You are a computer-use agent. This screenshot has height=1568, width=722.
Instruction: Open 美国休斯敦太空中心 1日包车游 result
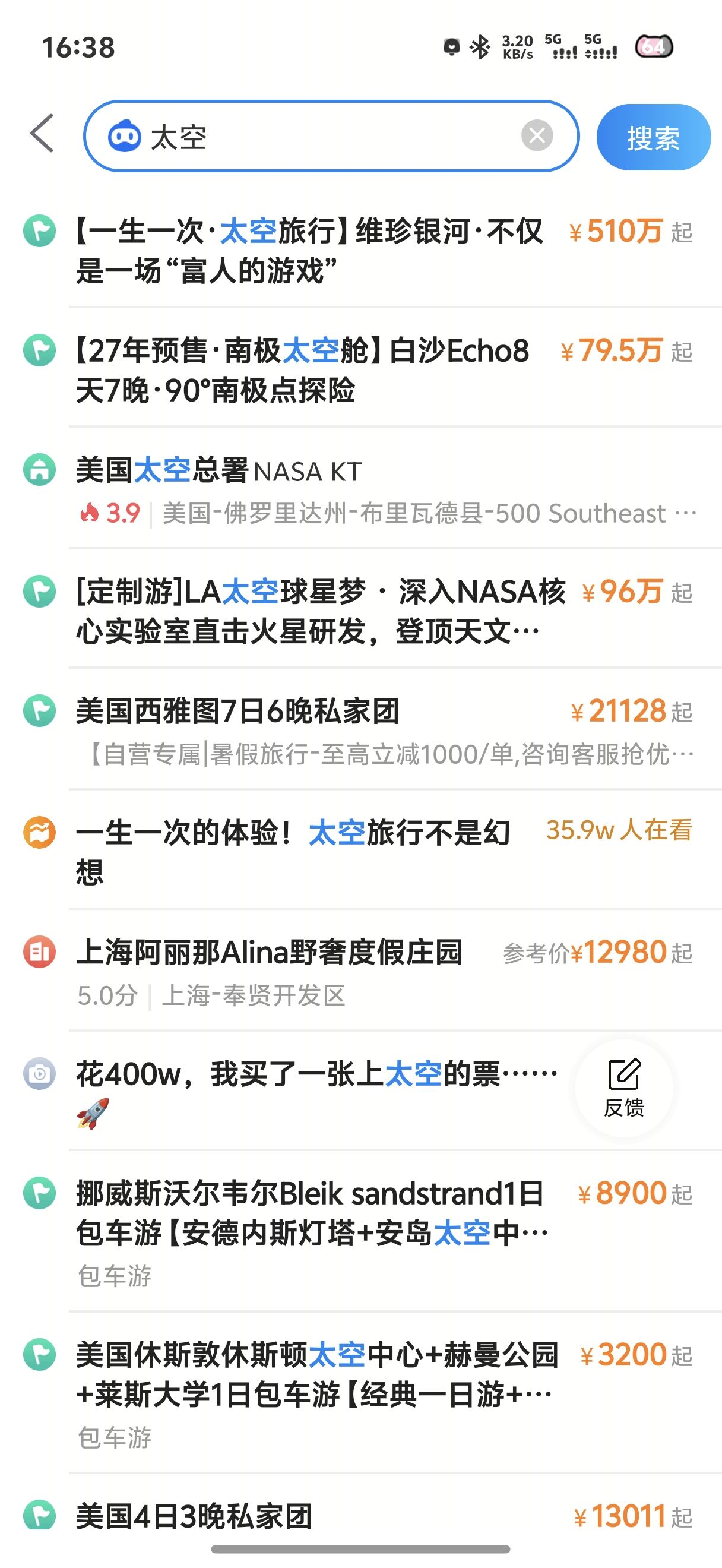360,1395
